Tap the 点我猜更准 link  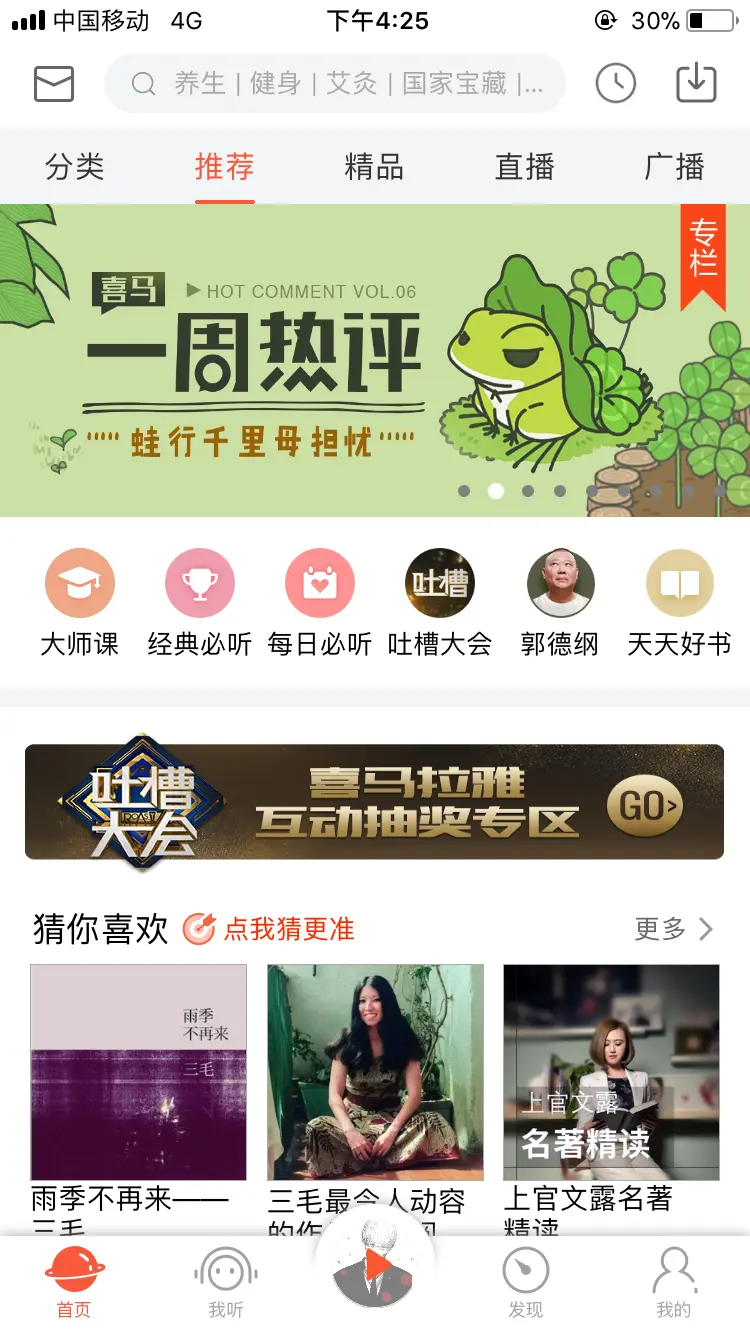pos(270,929)
